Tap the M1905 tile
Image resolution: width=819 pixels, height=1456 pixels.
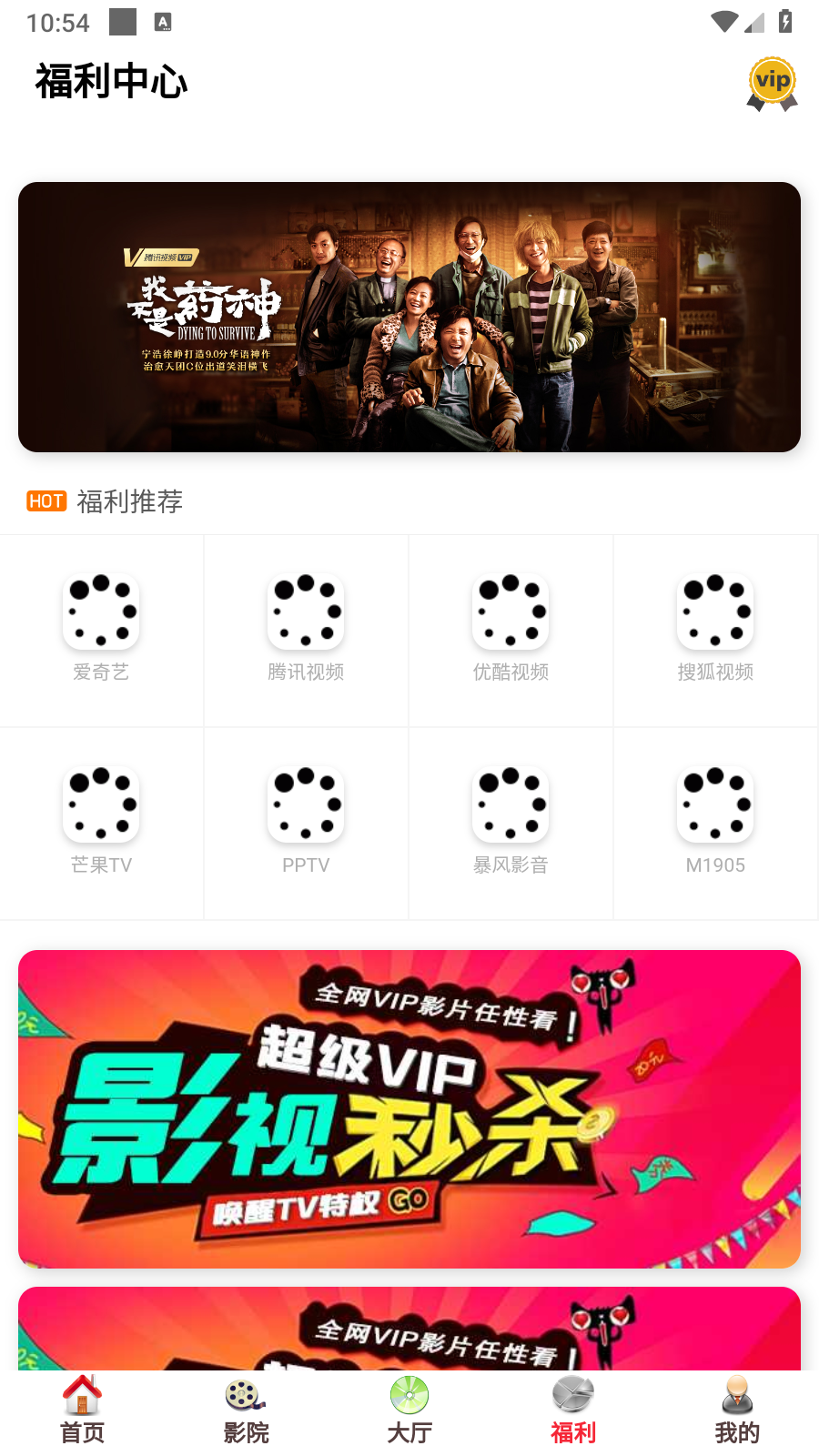click(x=715, y=823)
